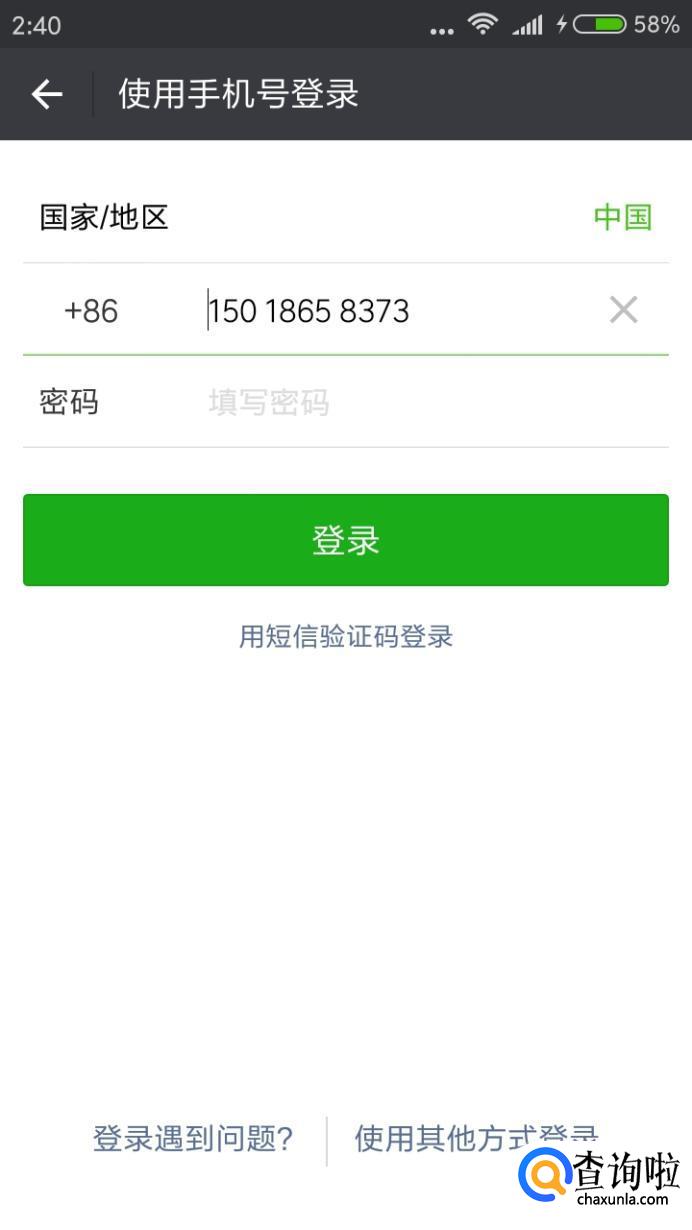The image size is (692, 1230).
Task: Tap the green 登录 button
Action: pyautogui.click(x=345, y=540)
